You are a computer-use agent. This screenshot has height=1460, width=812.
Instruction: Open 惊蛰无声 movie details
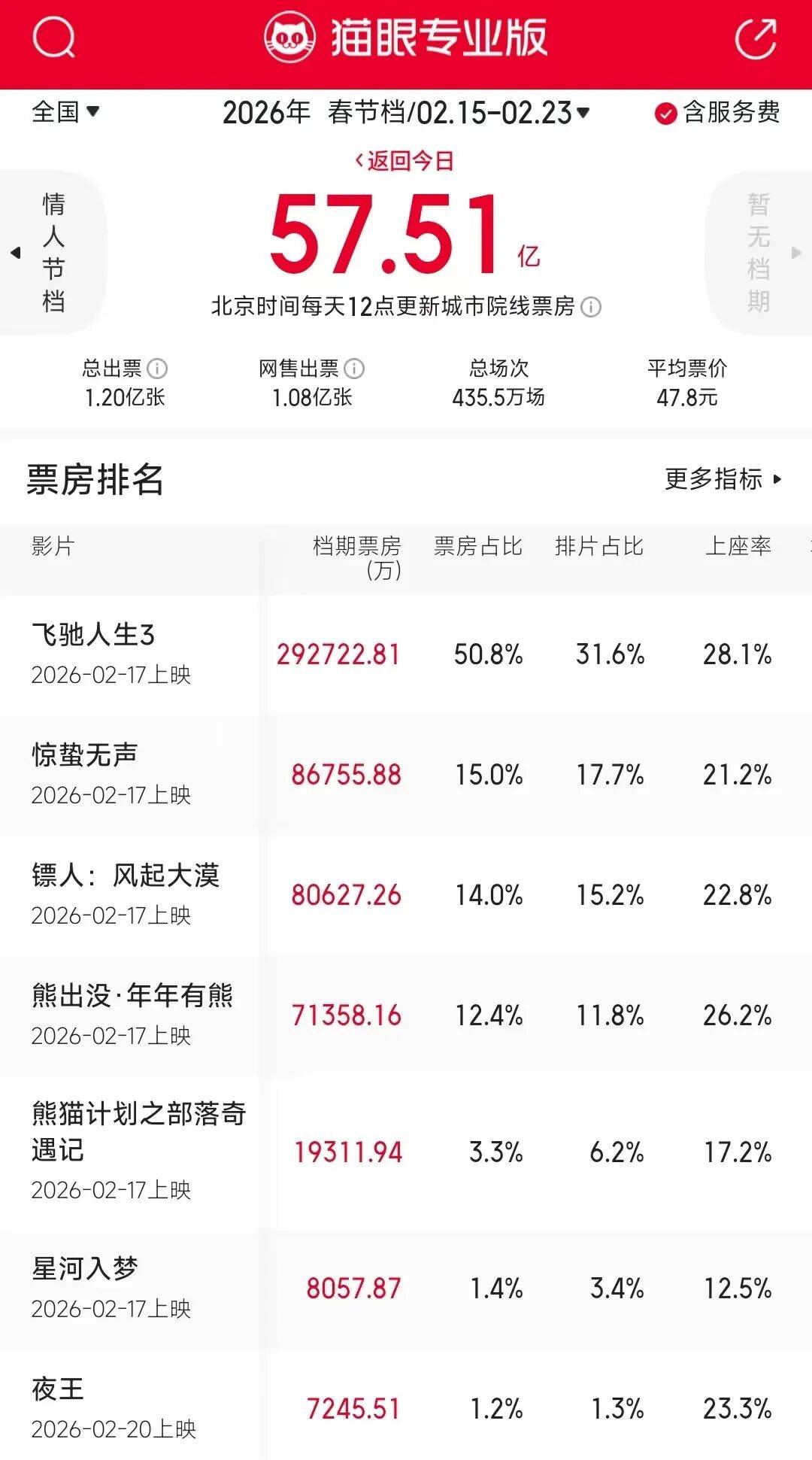(x=84, y=755)
